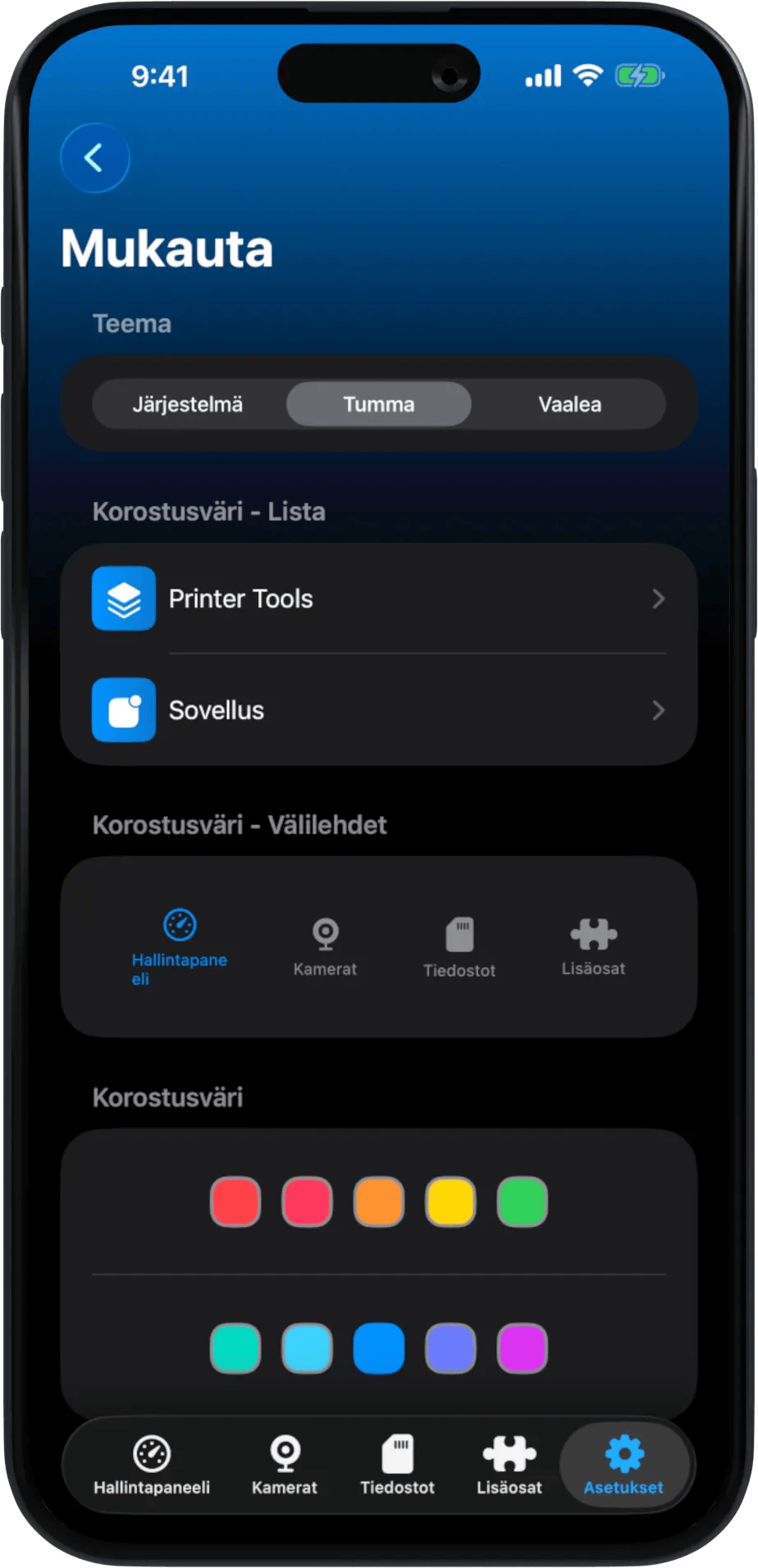Apply the green accent color swatch
This screenshot has width=758, height=1568.
click(x=523, y=1202)
